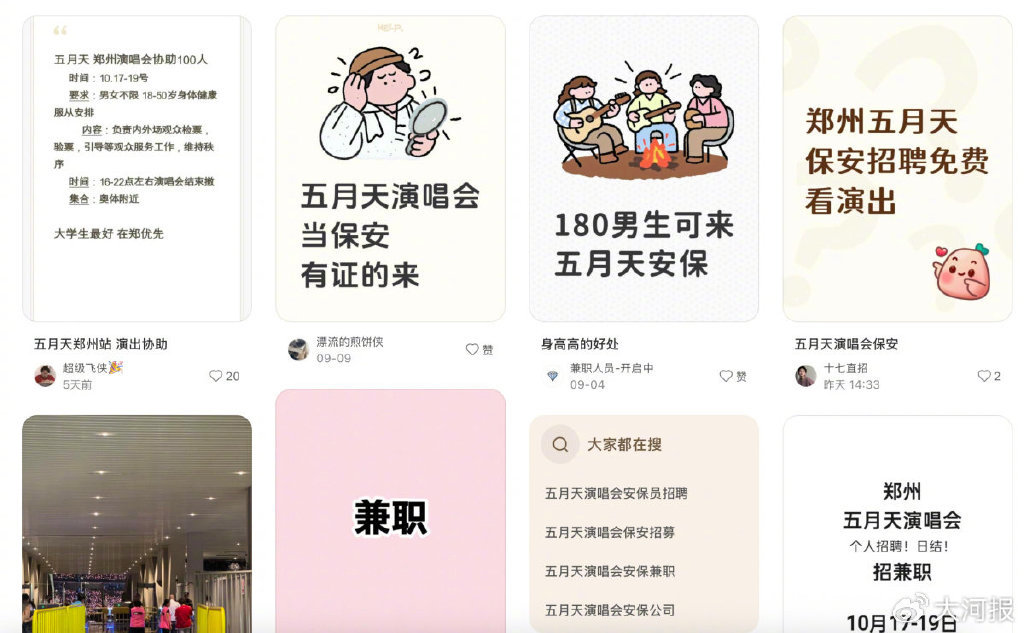Open the pink 兼职 card

point(391,511)
